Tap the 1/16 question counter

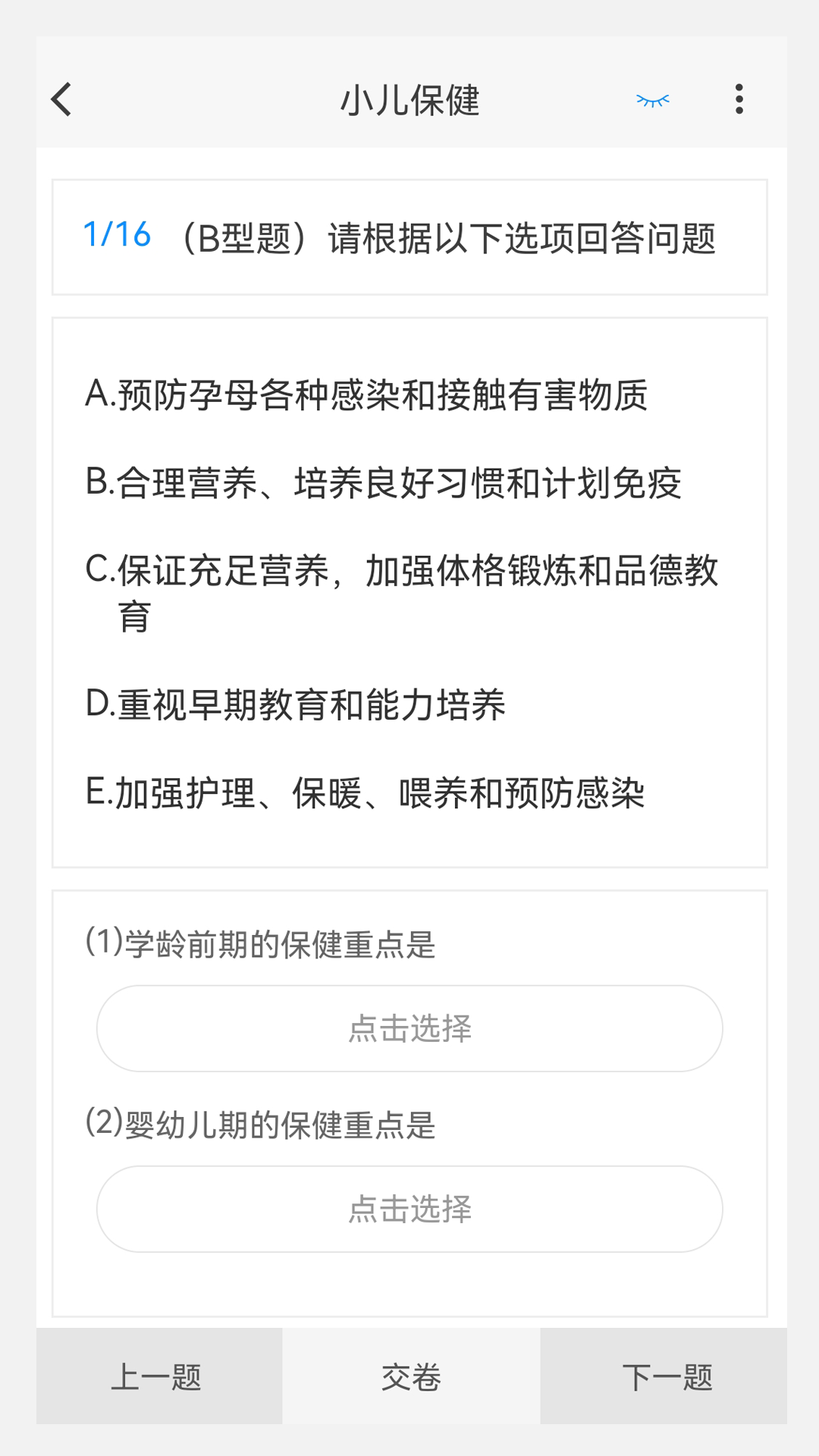pos(117,235)
